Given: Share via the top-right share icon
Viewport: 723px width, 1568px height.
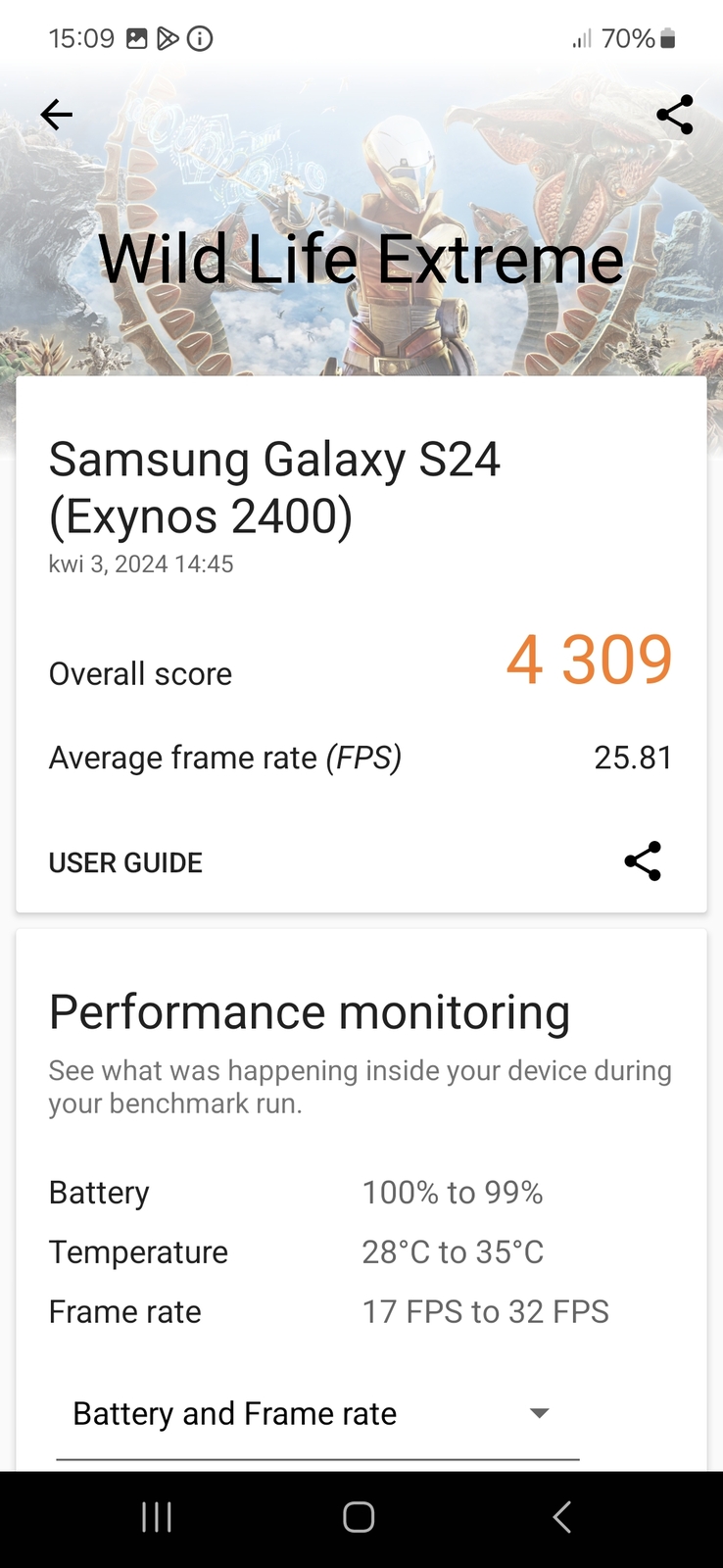Looking at the screenshot, I should point(675,115).
